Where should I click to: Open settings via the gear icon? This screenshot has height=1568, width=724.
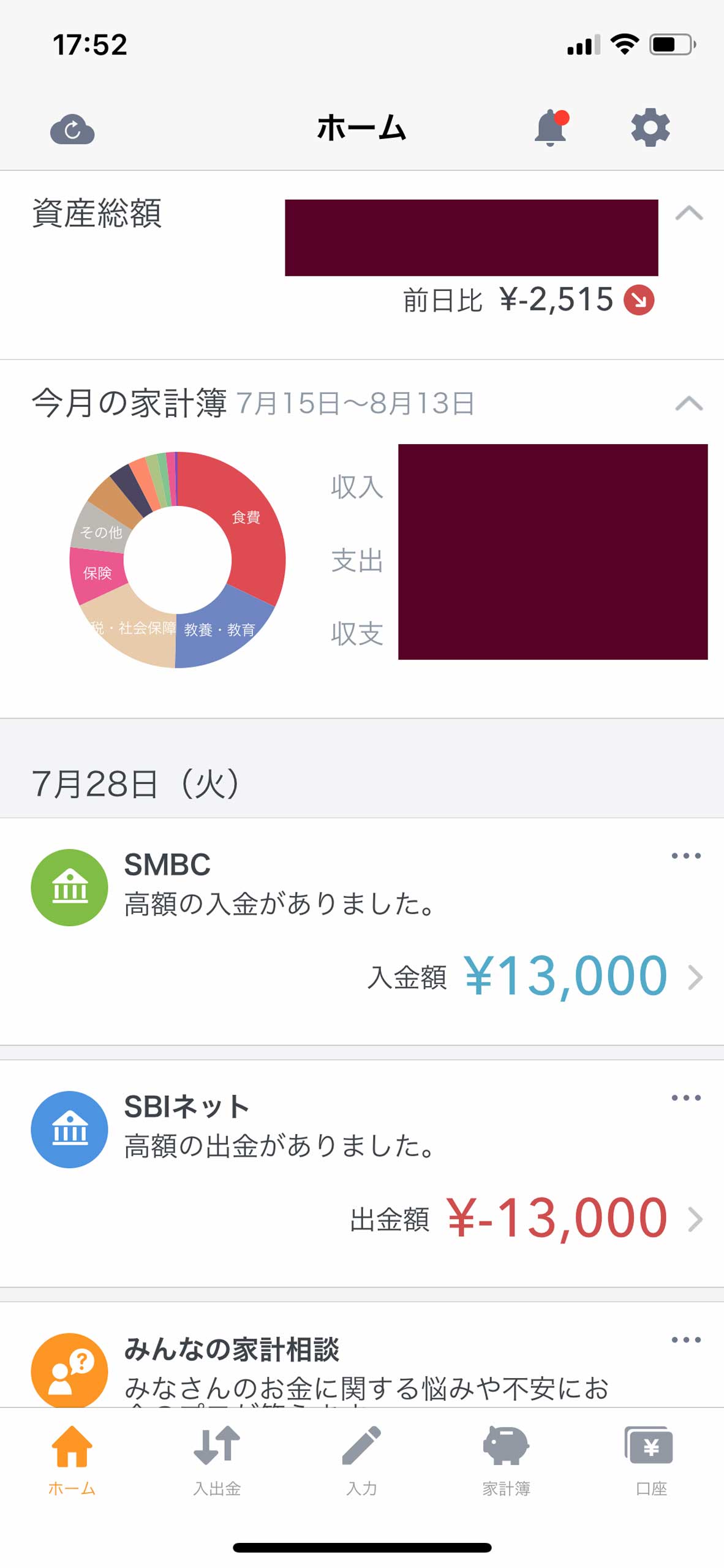point(650,128)
